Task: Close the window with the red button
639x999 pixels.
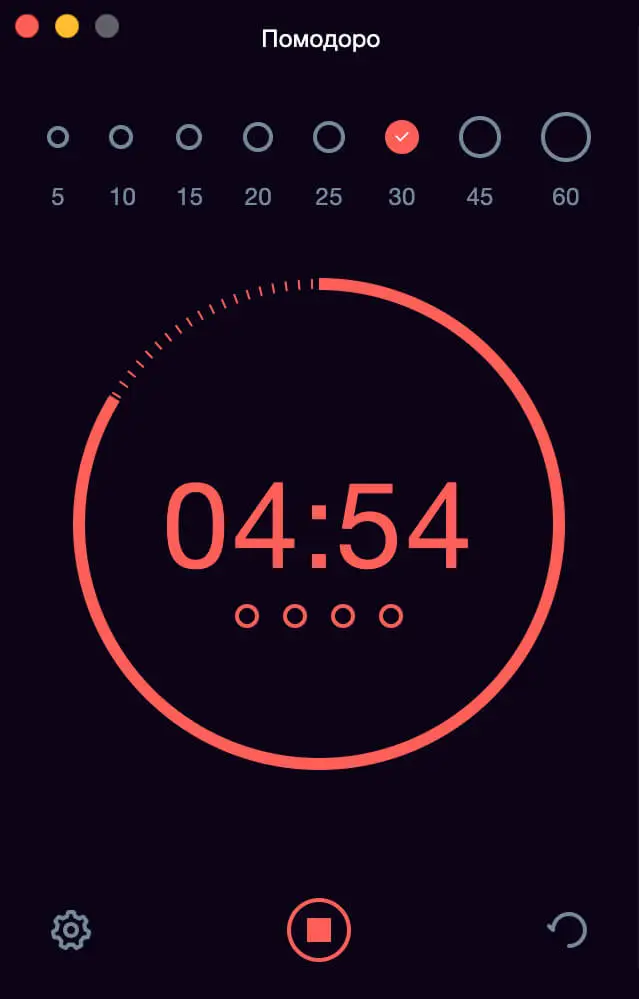Action: tap(28, 26)
